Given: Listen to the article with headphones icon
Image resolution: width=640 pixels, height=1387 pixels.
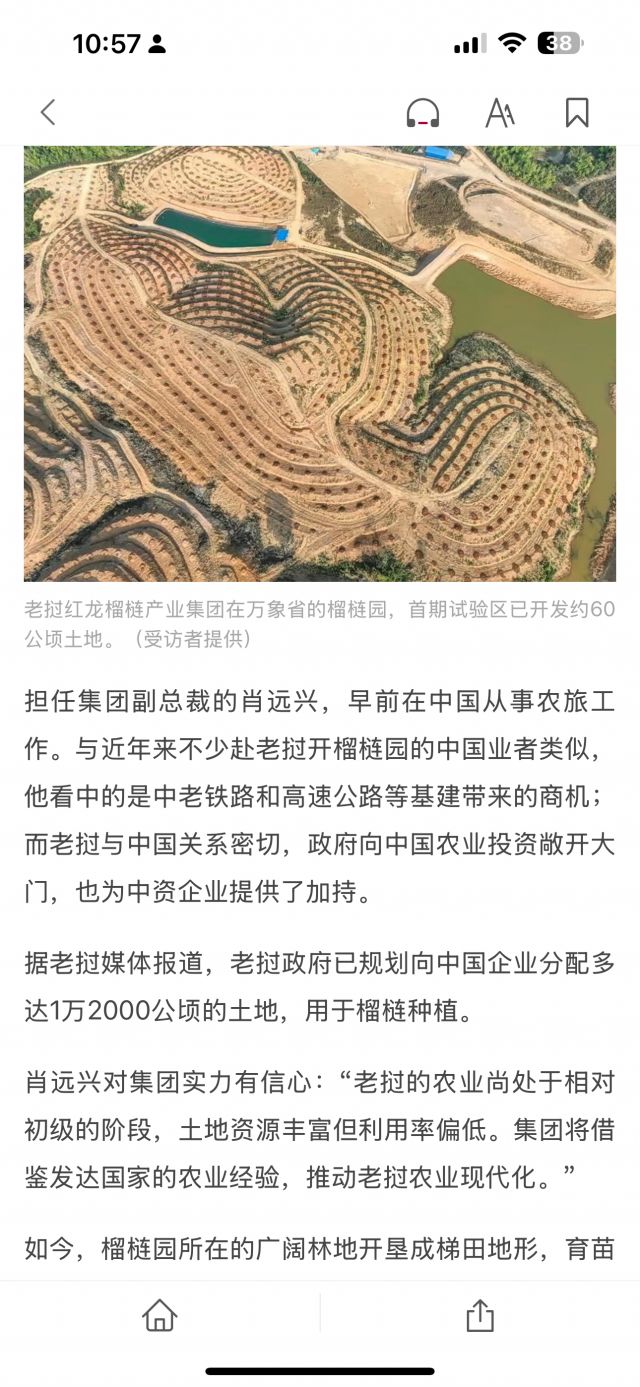Looking at the screenshot, I should [423, 113].
